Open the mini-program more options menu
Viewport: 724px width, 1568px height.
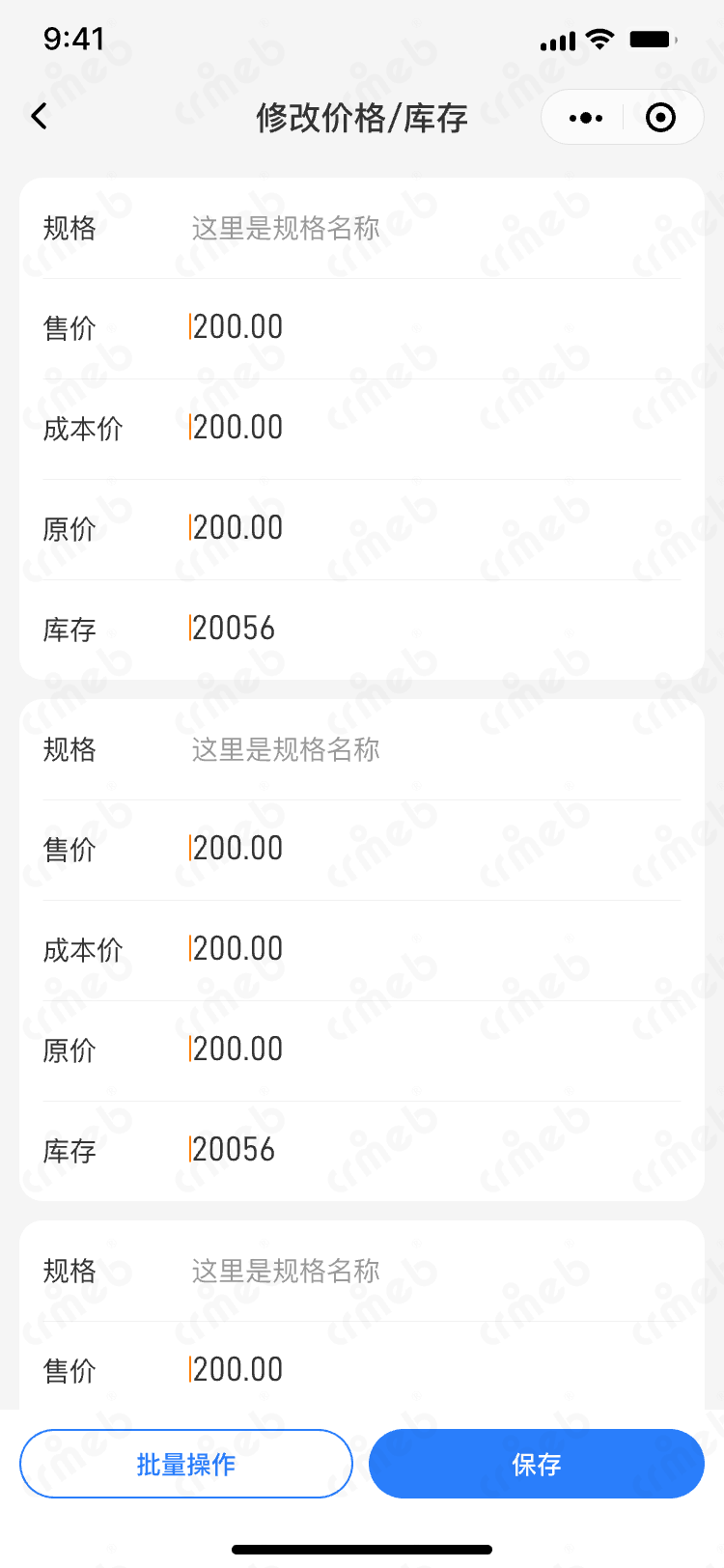[586, 118]
